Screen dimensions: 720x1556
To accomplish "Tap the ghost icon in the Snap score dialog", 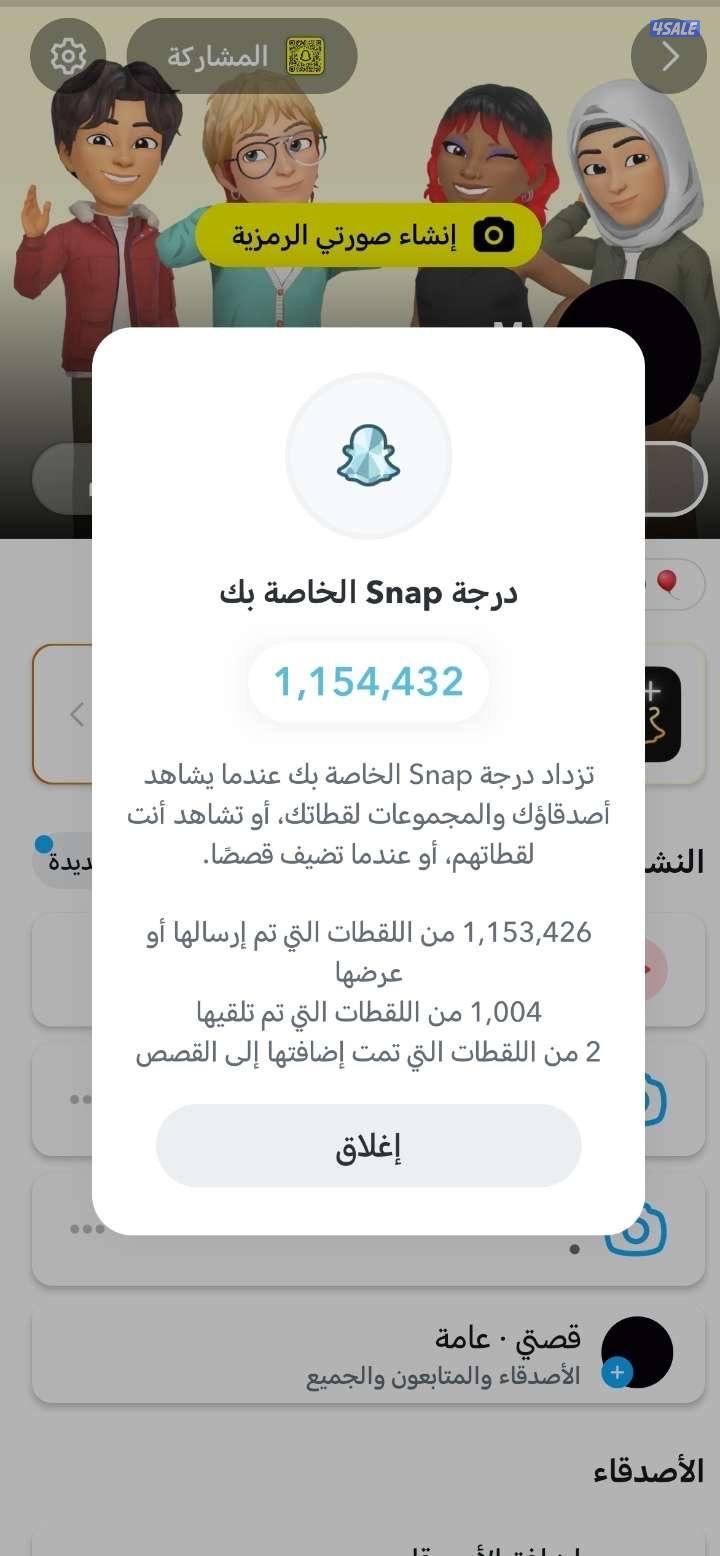I will [x=368, y=455].
